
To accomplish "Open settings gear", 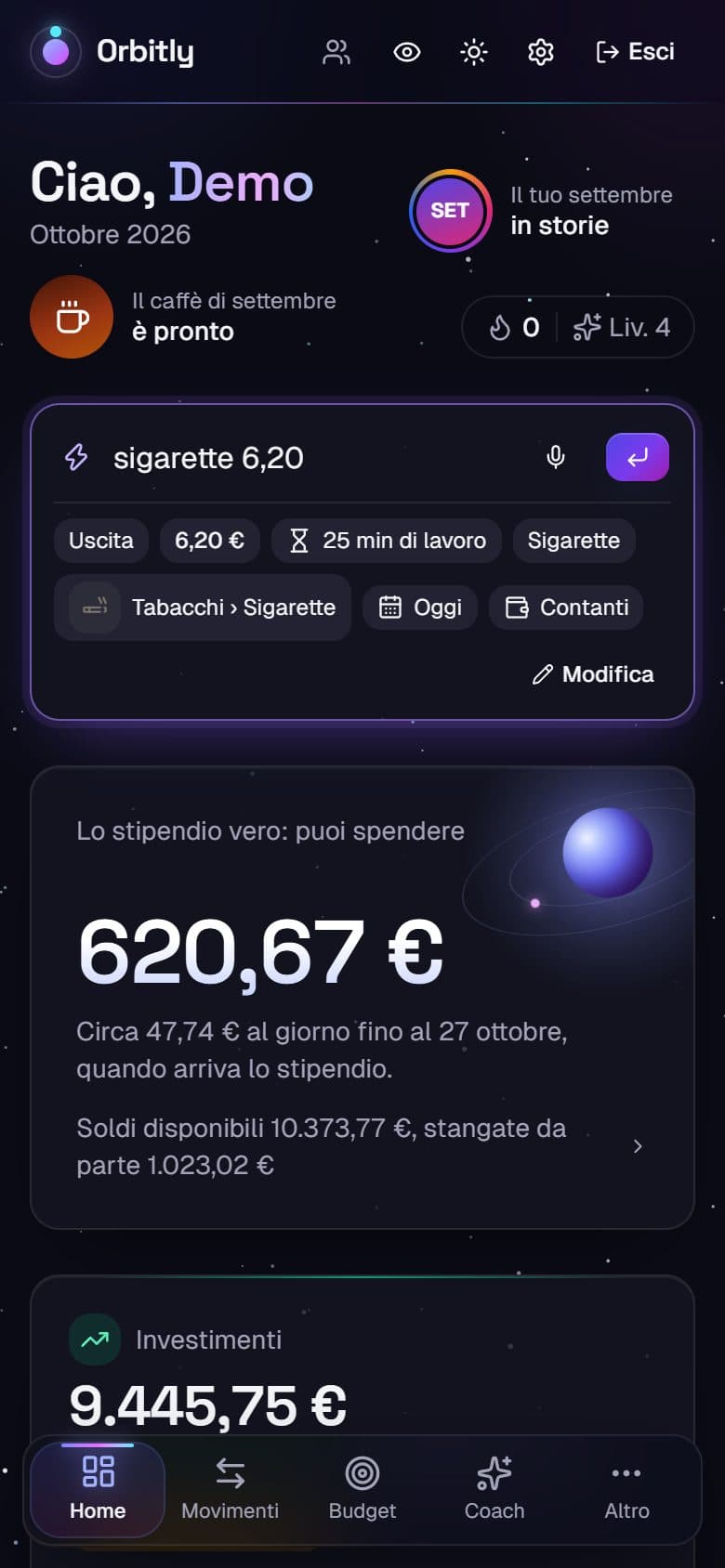I will click(x=541, y=52).
